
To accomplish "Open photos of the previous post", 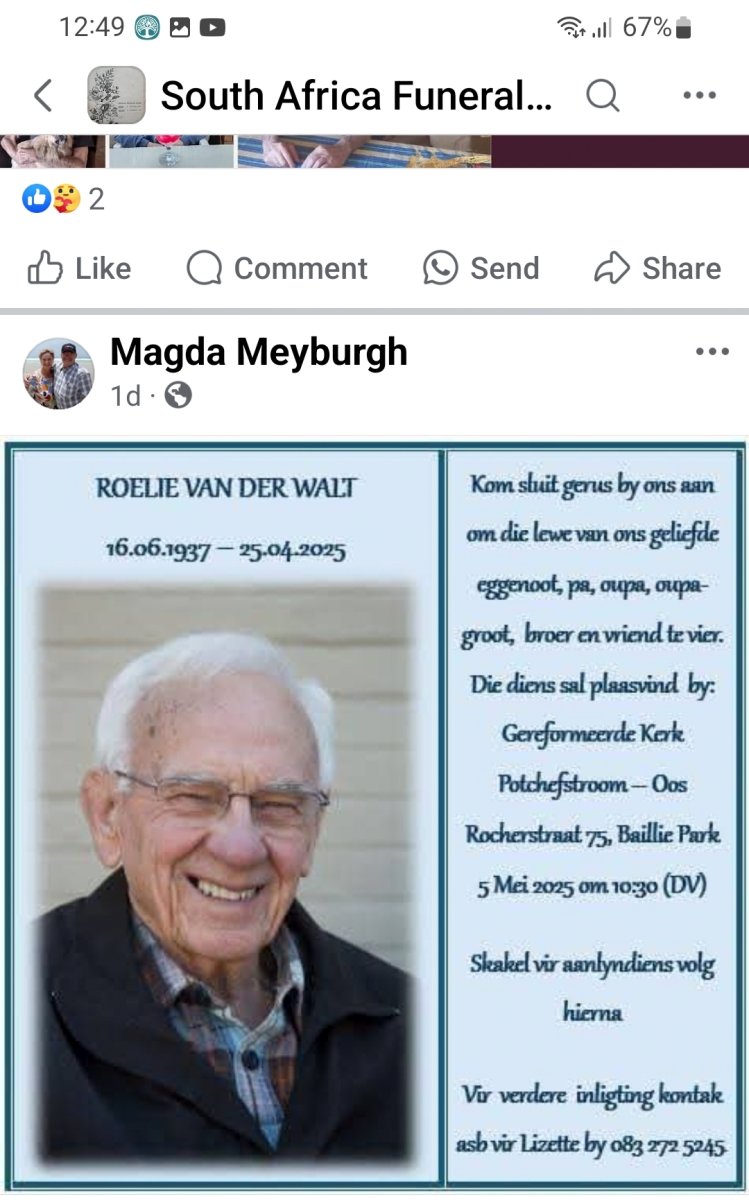I will click(x=300, y=151).
